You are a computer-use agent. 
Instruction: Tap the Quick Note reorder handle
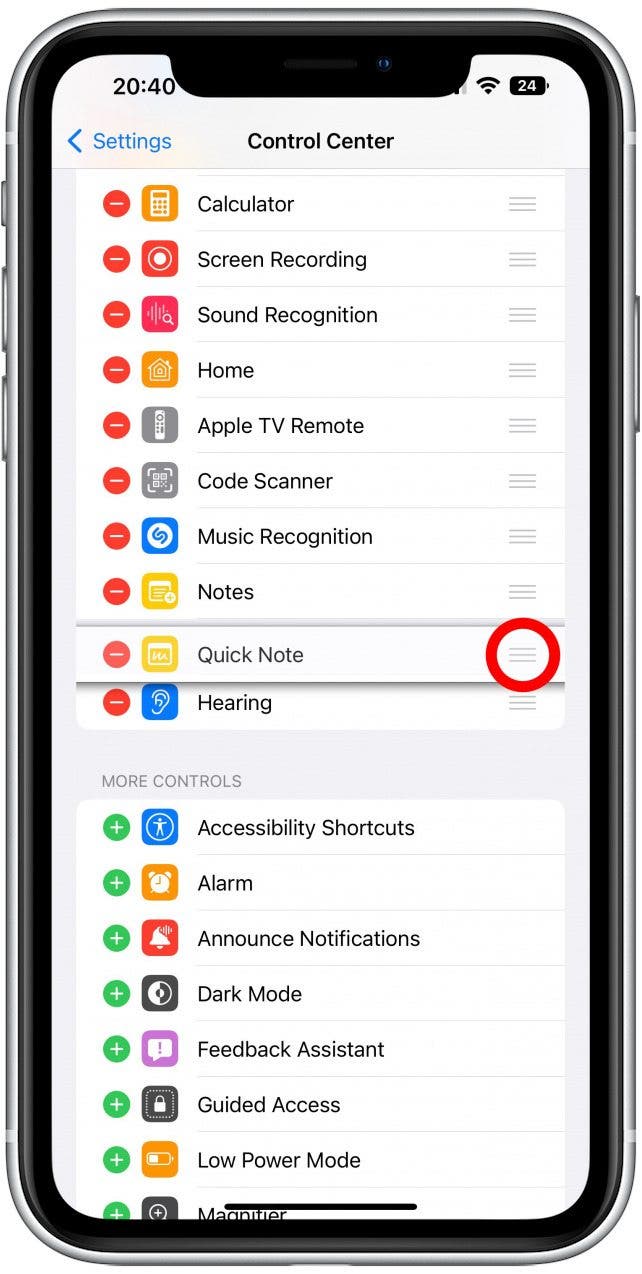(x=522, y=655)
